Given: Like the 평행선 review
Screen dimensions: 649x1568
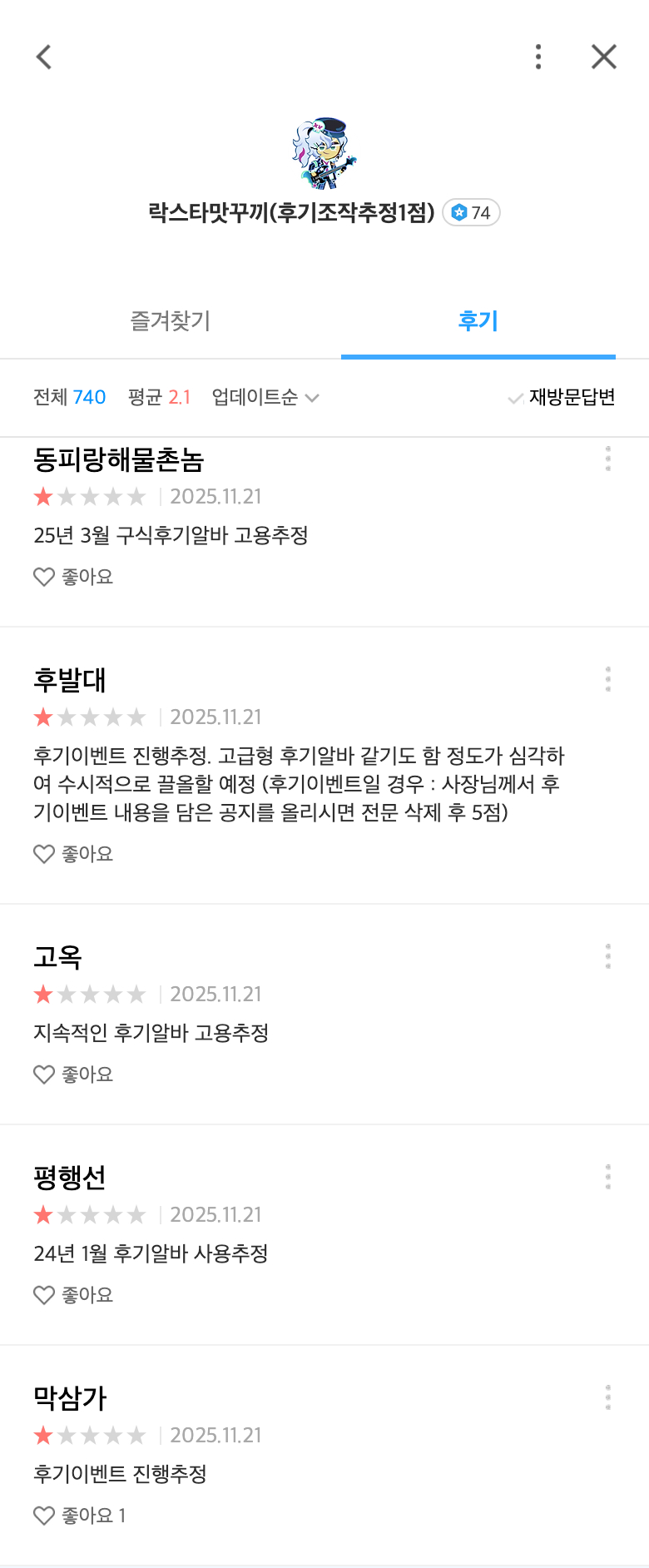Looking at the screenshot, I should pyautogui.click(x=44, y=1295).
